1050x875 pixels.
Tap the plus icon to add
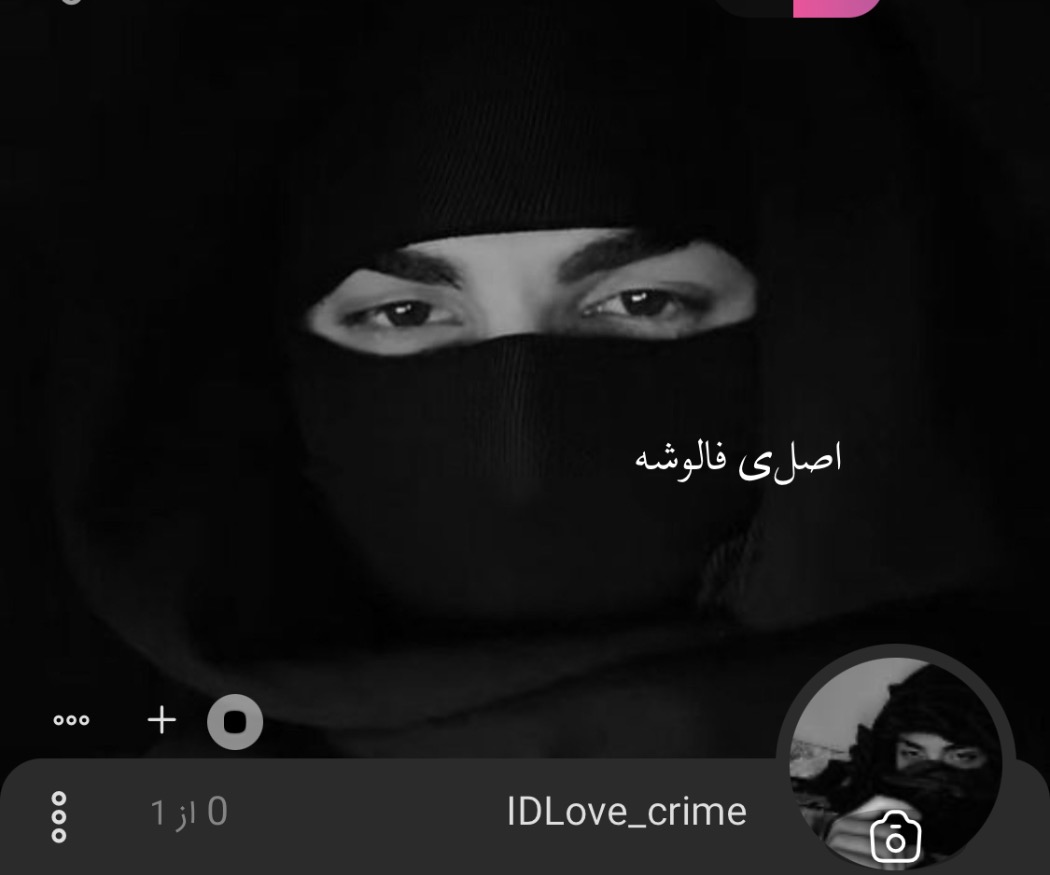pos(161,721)
